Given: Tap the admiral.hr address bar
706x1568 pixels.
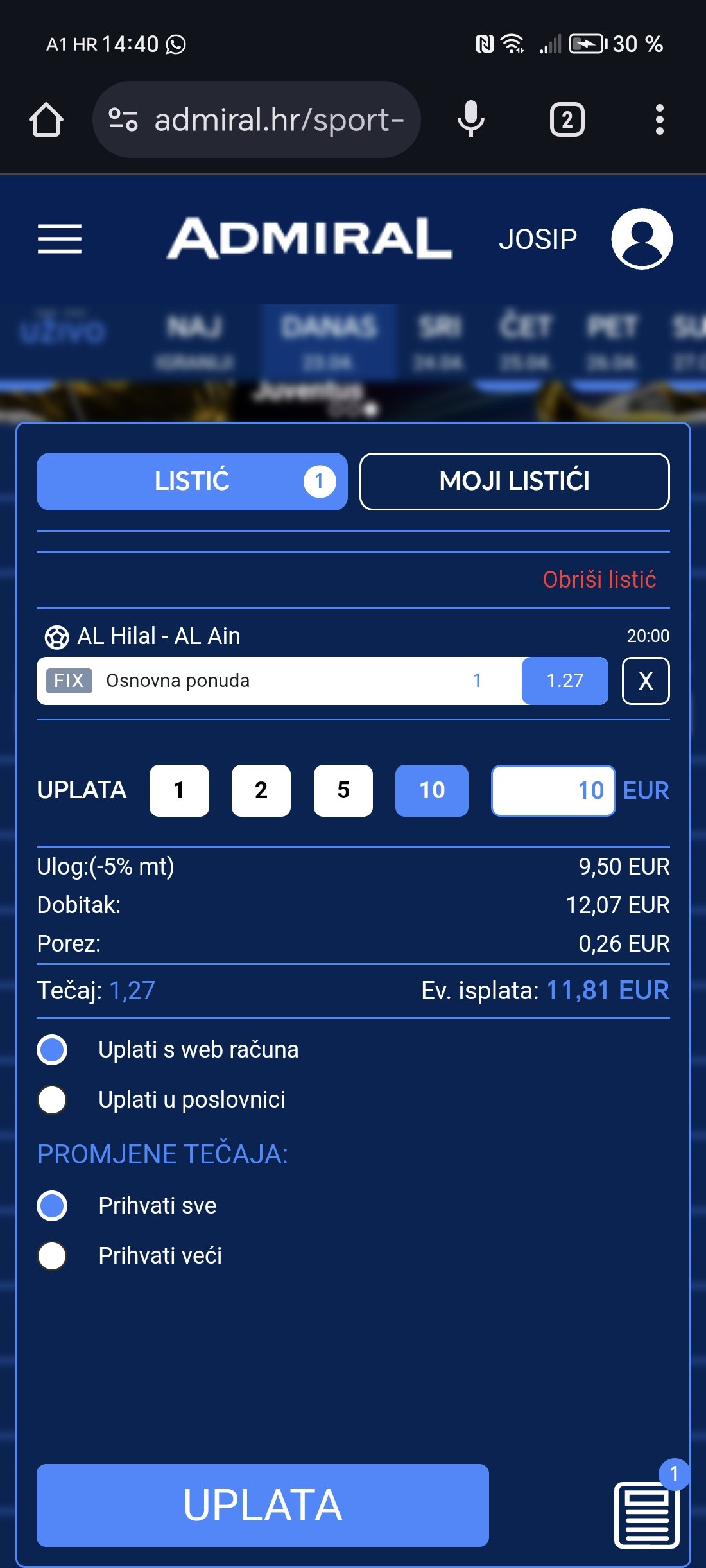Looking at the screenshot, I should point(257,119).
